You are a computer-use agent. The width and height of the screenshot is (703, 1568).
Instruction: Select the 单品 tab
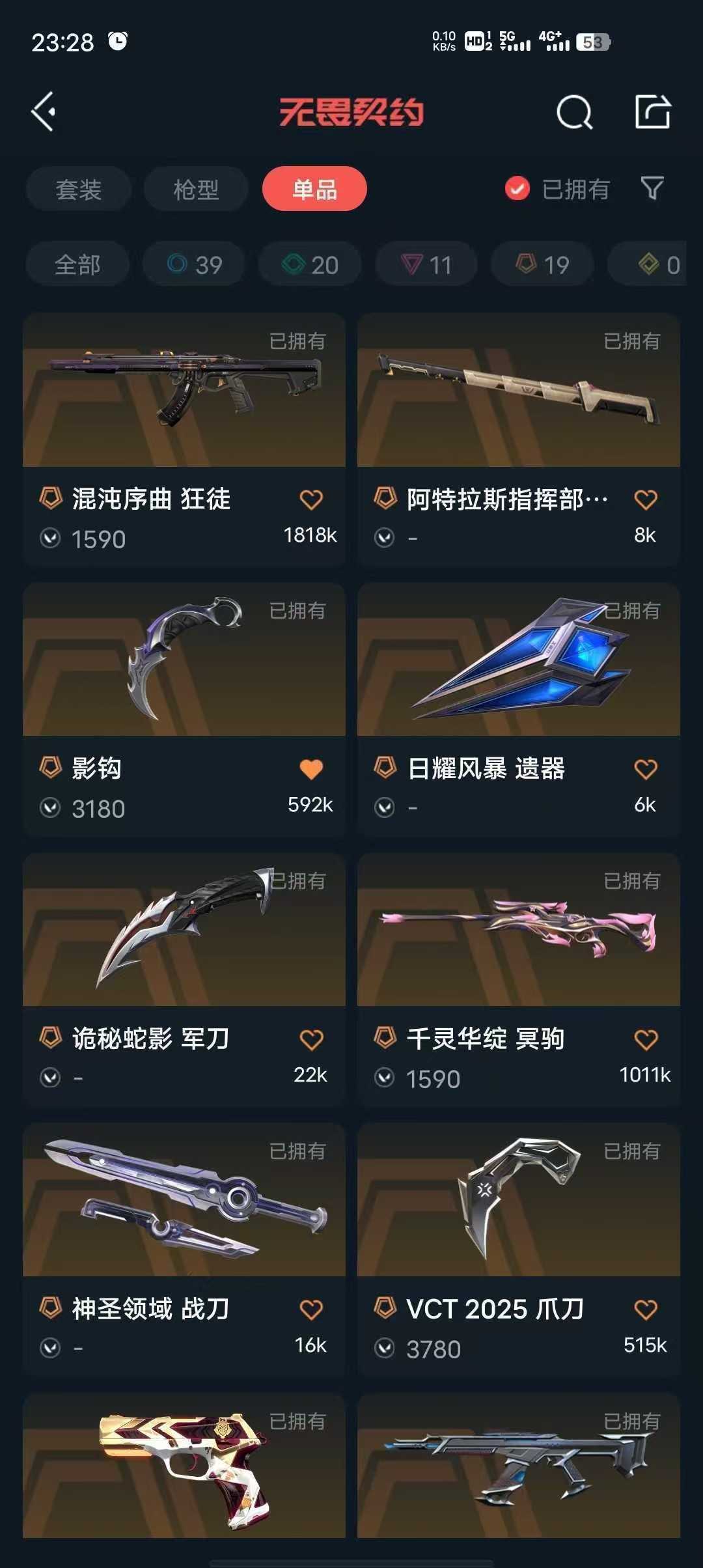[x=314, y=189]
